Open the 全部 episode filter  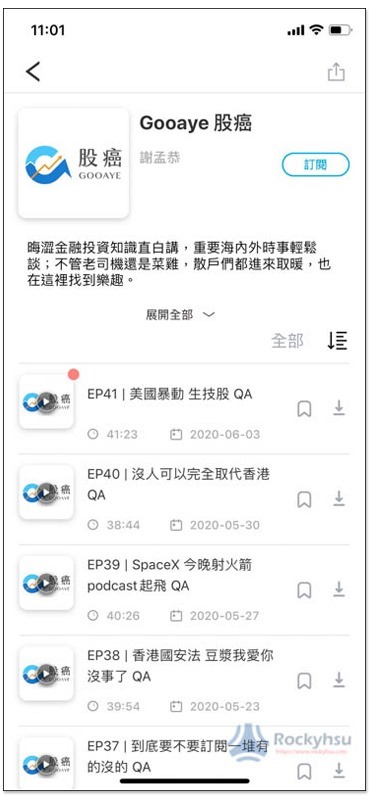[287, 341]
